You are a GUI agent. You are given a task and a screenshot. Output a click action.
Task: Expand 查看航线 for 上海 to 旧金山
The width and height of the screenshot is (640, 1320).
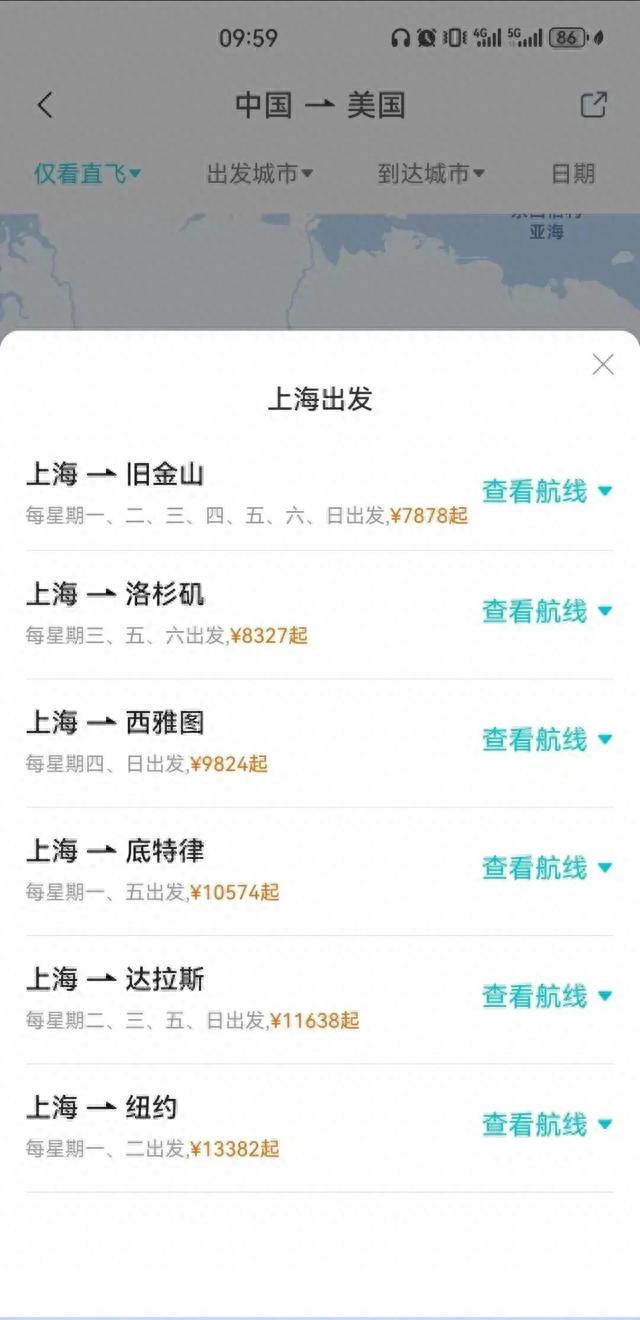point(546,491)
